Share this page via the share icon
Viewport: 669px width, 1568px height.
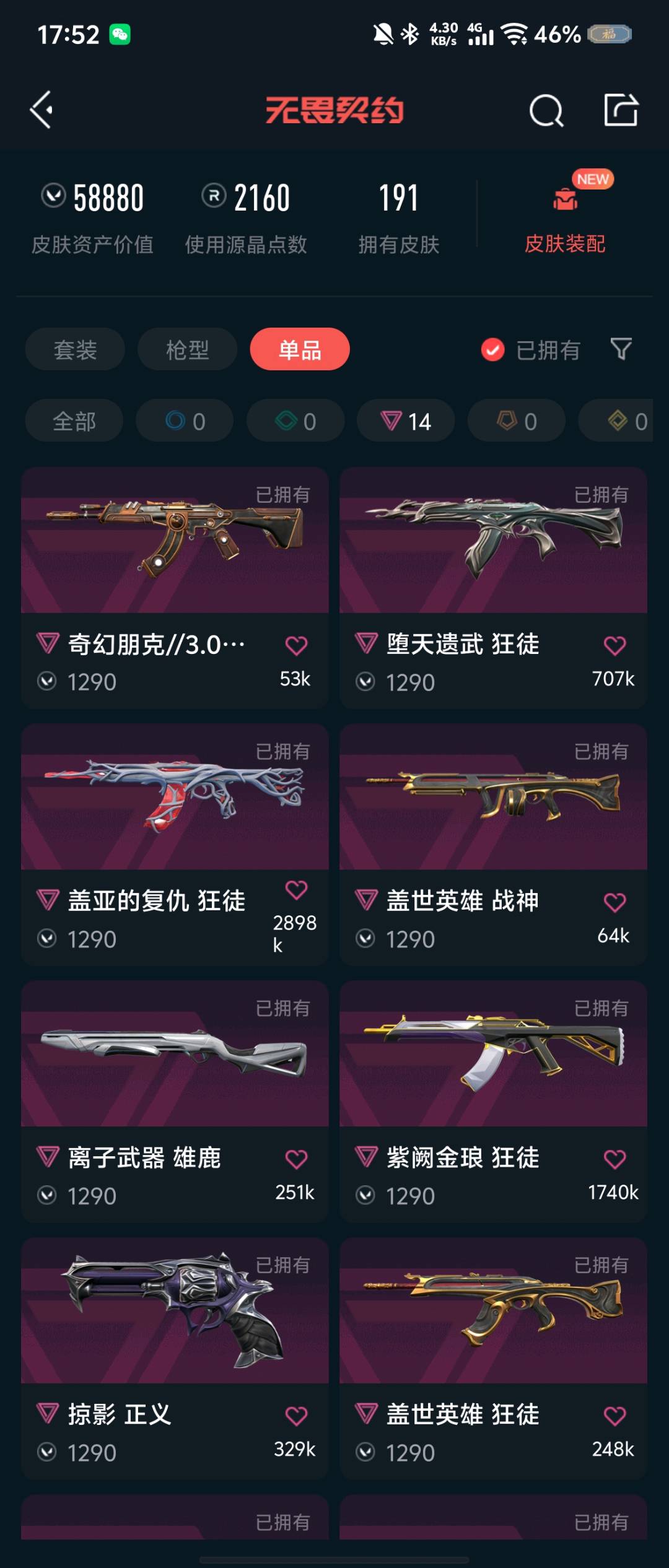click(621, 110)
